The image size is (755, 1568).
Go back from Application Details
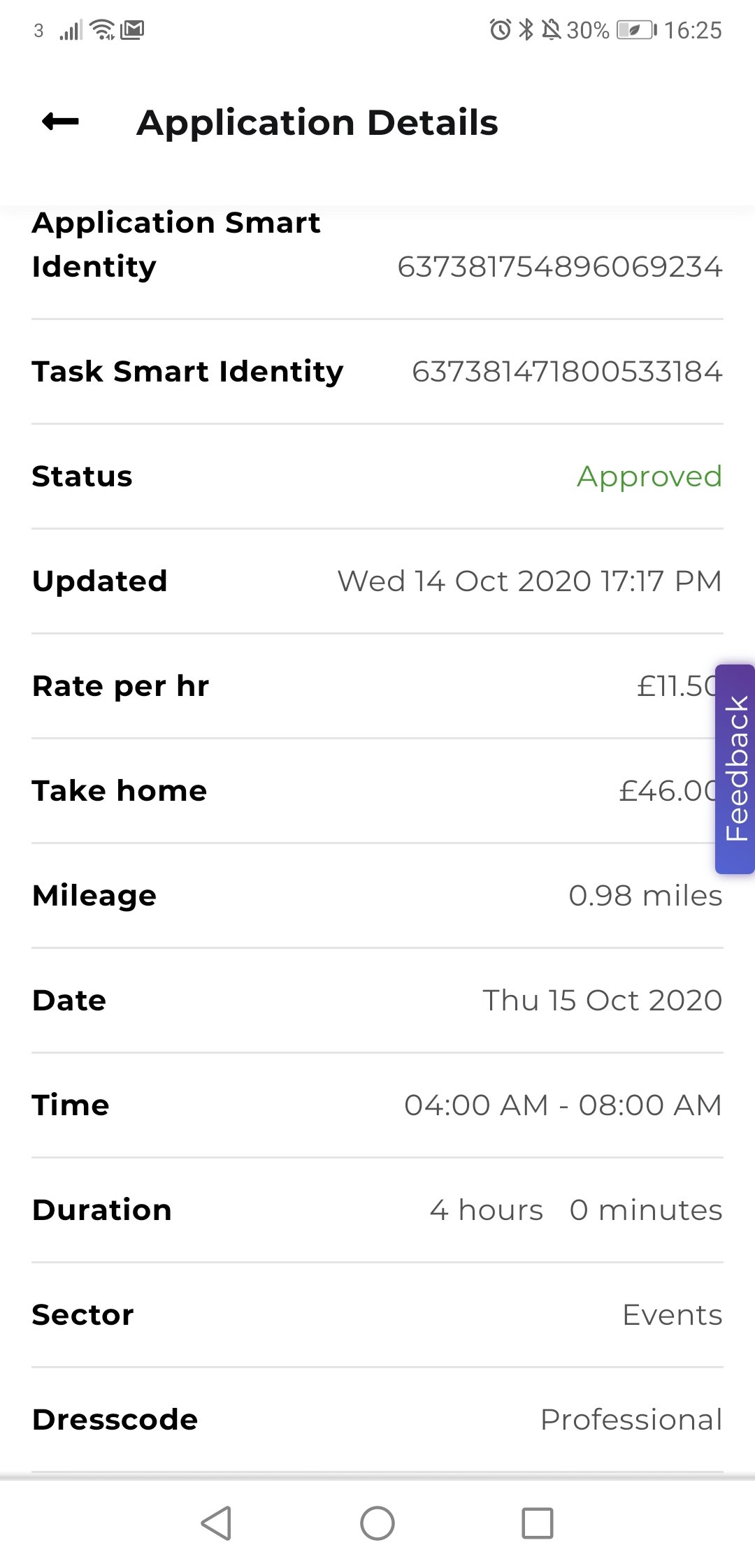pos(61,122)
